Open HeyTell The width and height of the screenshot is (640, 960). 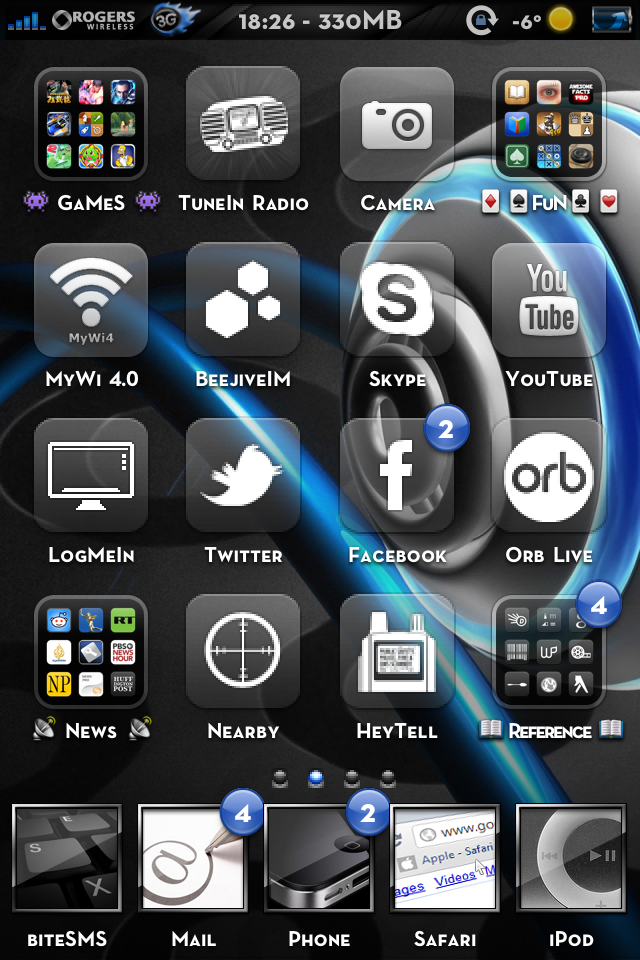click(x=397, y=652)
